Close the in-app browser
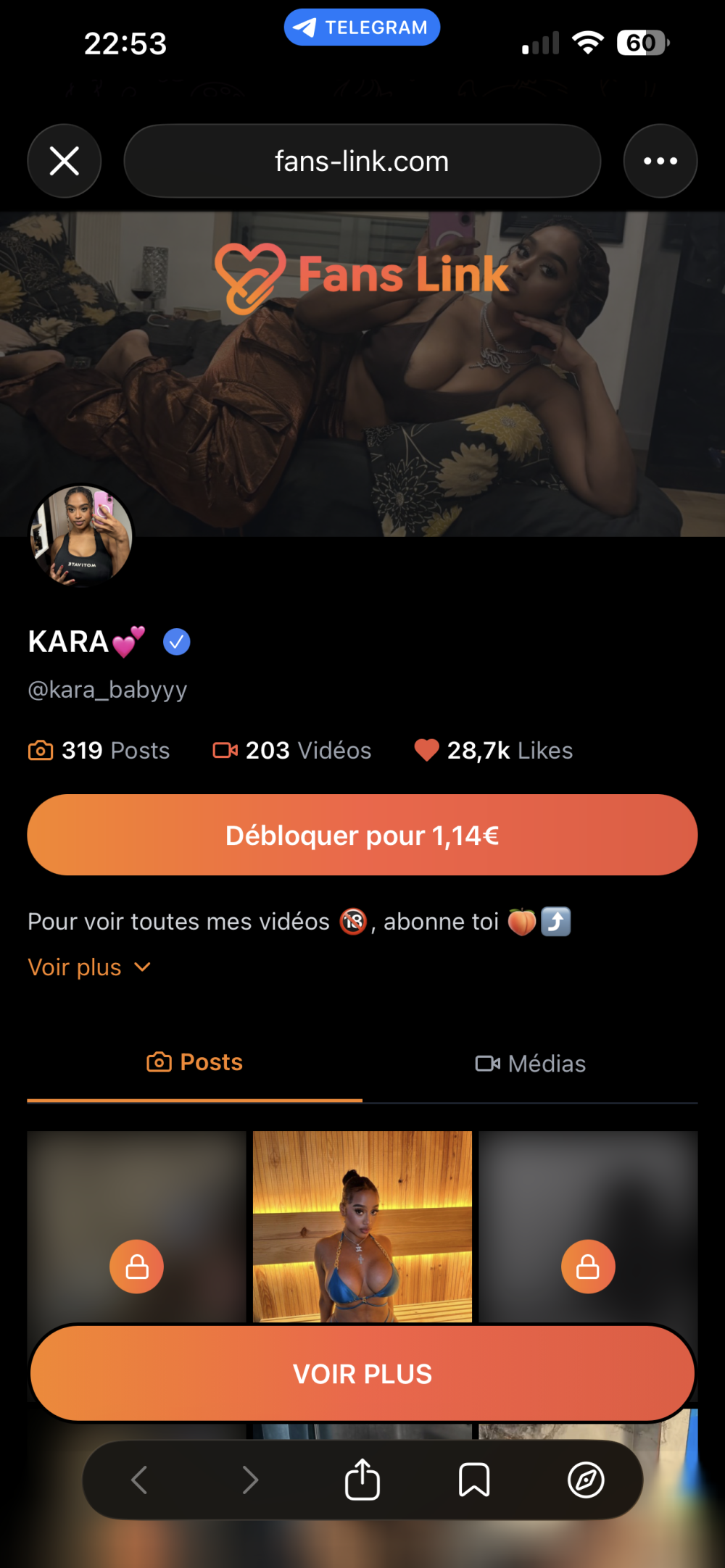This screenshot has width=725, height=1568. tap(65, 161)
